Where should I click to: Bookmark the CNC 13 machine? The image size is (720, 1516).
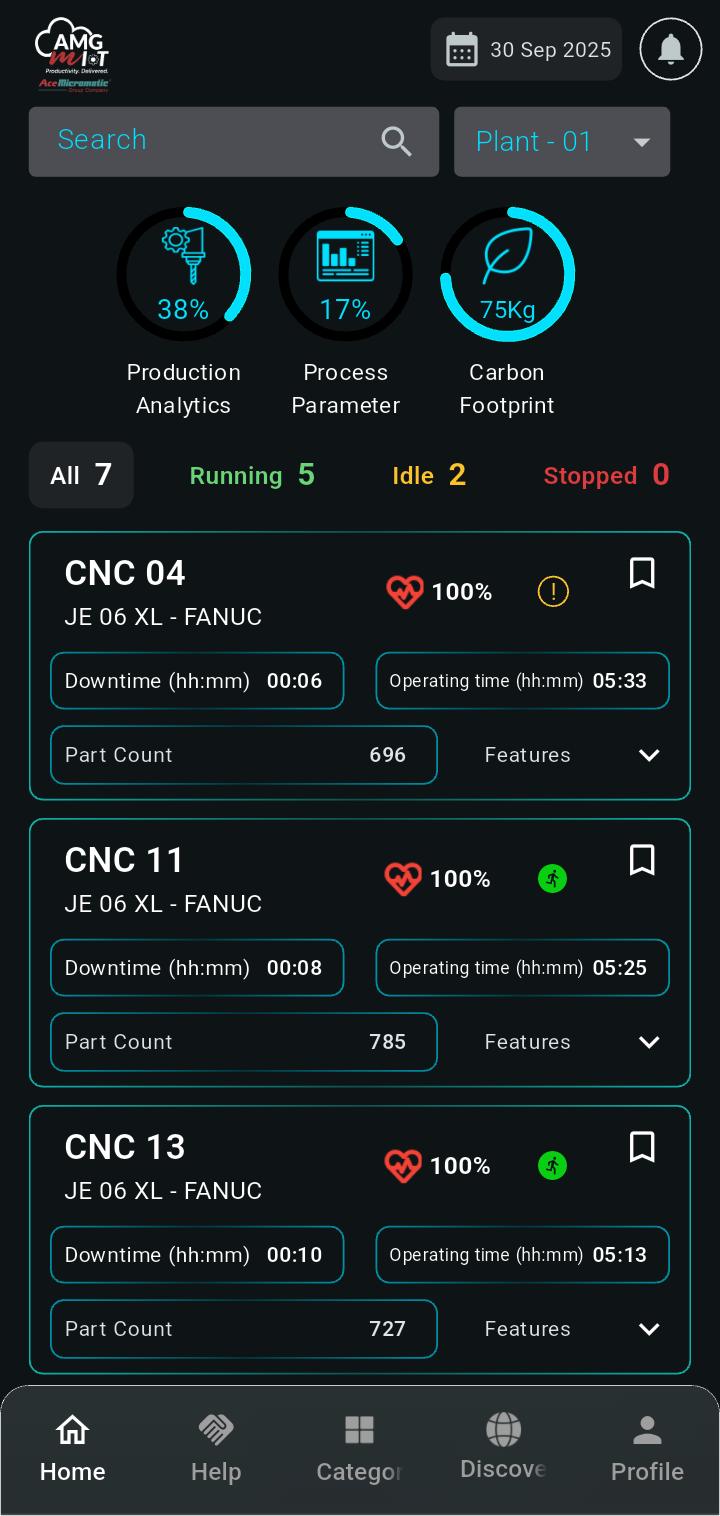(642, 1147)
